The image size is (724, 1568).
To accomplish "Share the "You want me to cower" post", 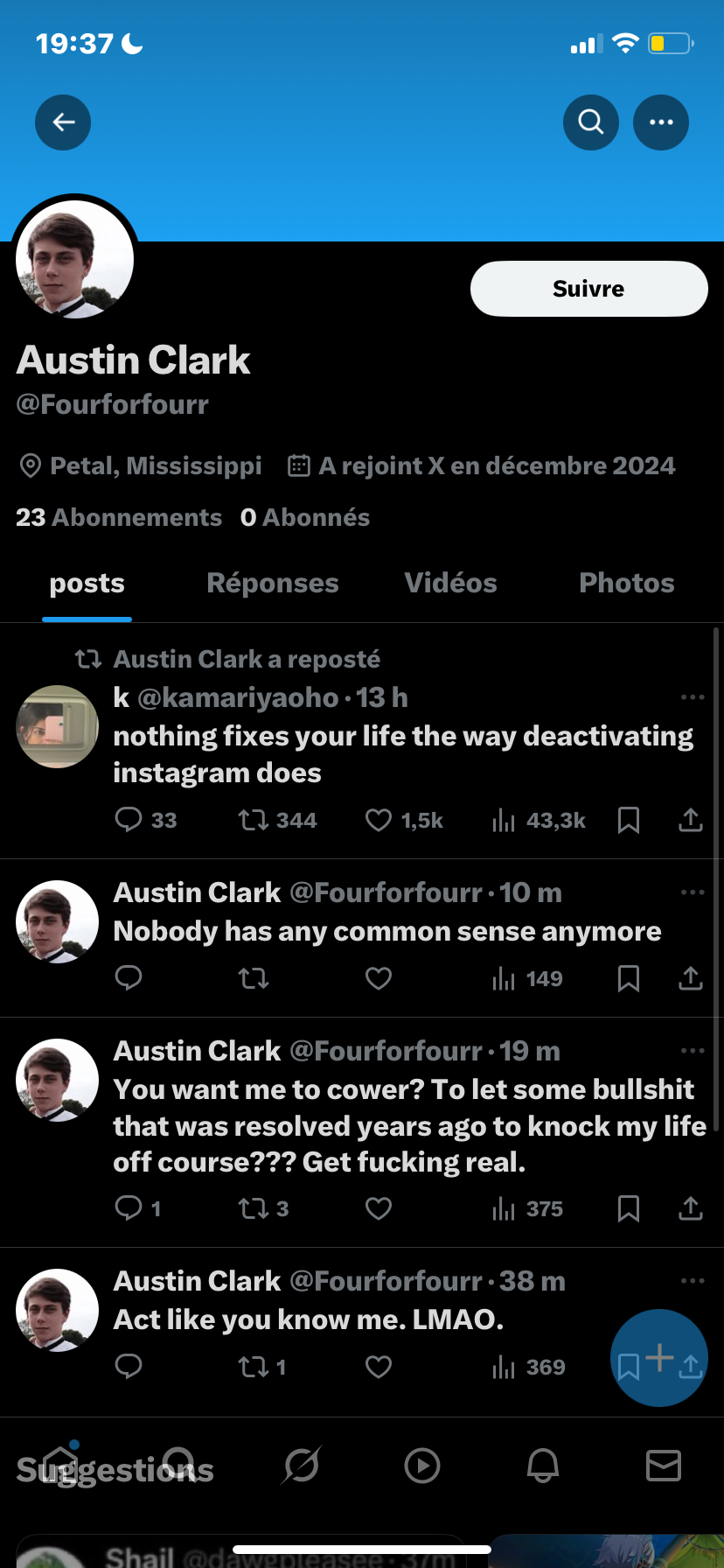I will (x=691, y=1208).
